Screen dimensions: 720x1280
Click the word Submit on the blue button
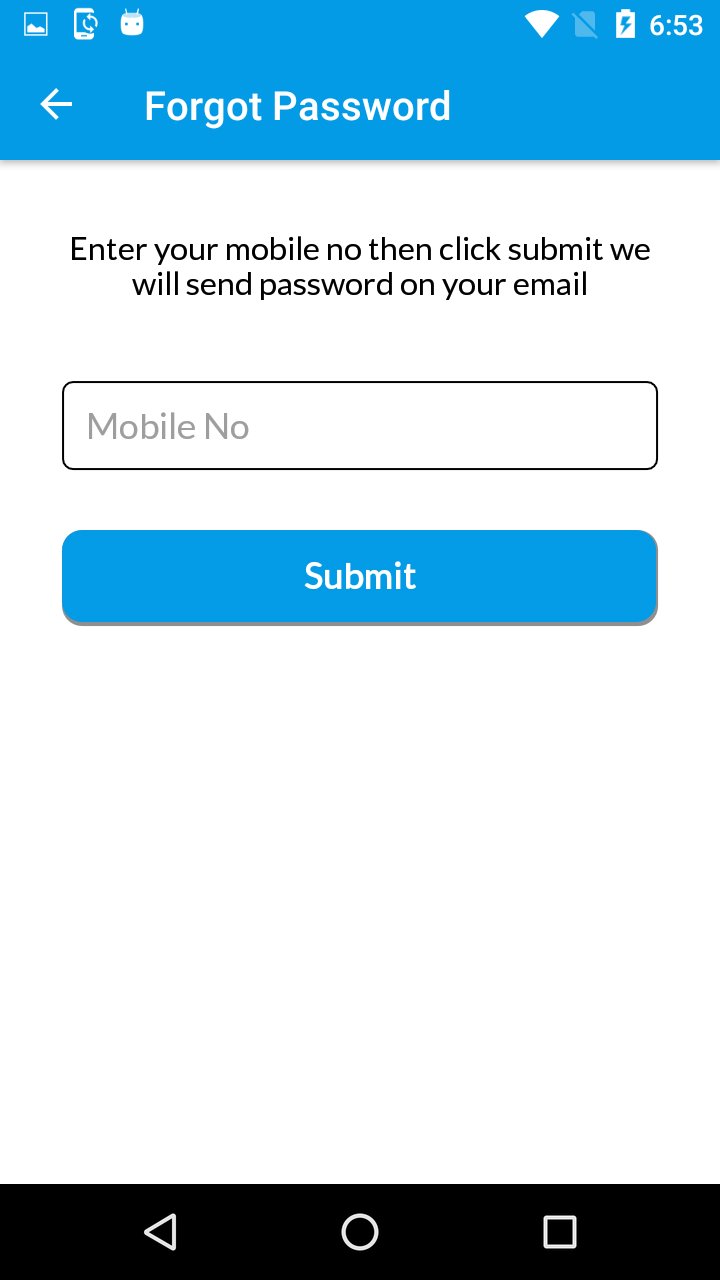pos(359,575)
